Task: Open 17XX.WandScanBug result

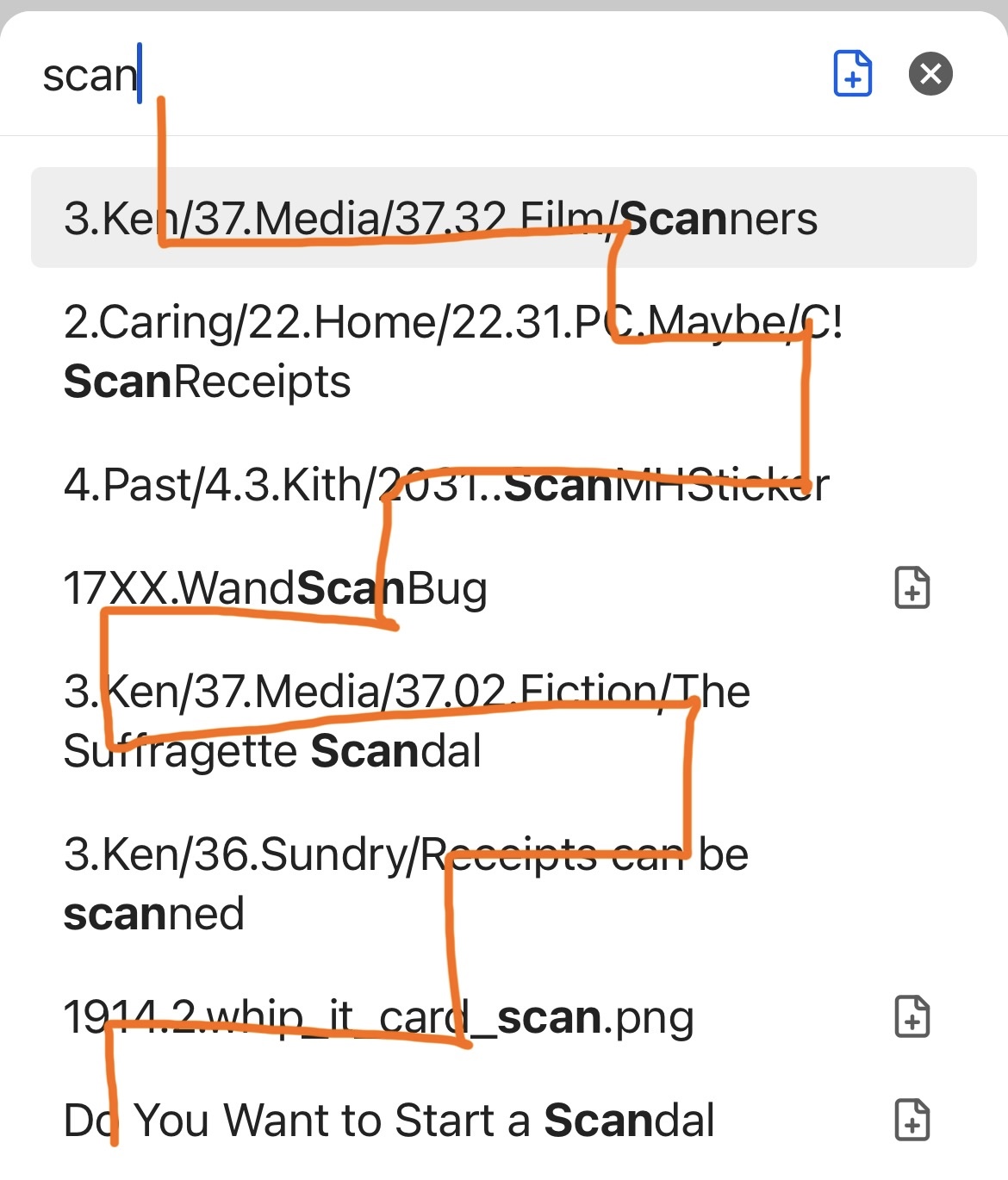Action: 276,588
